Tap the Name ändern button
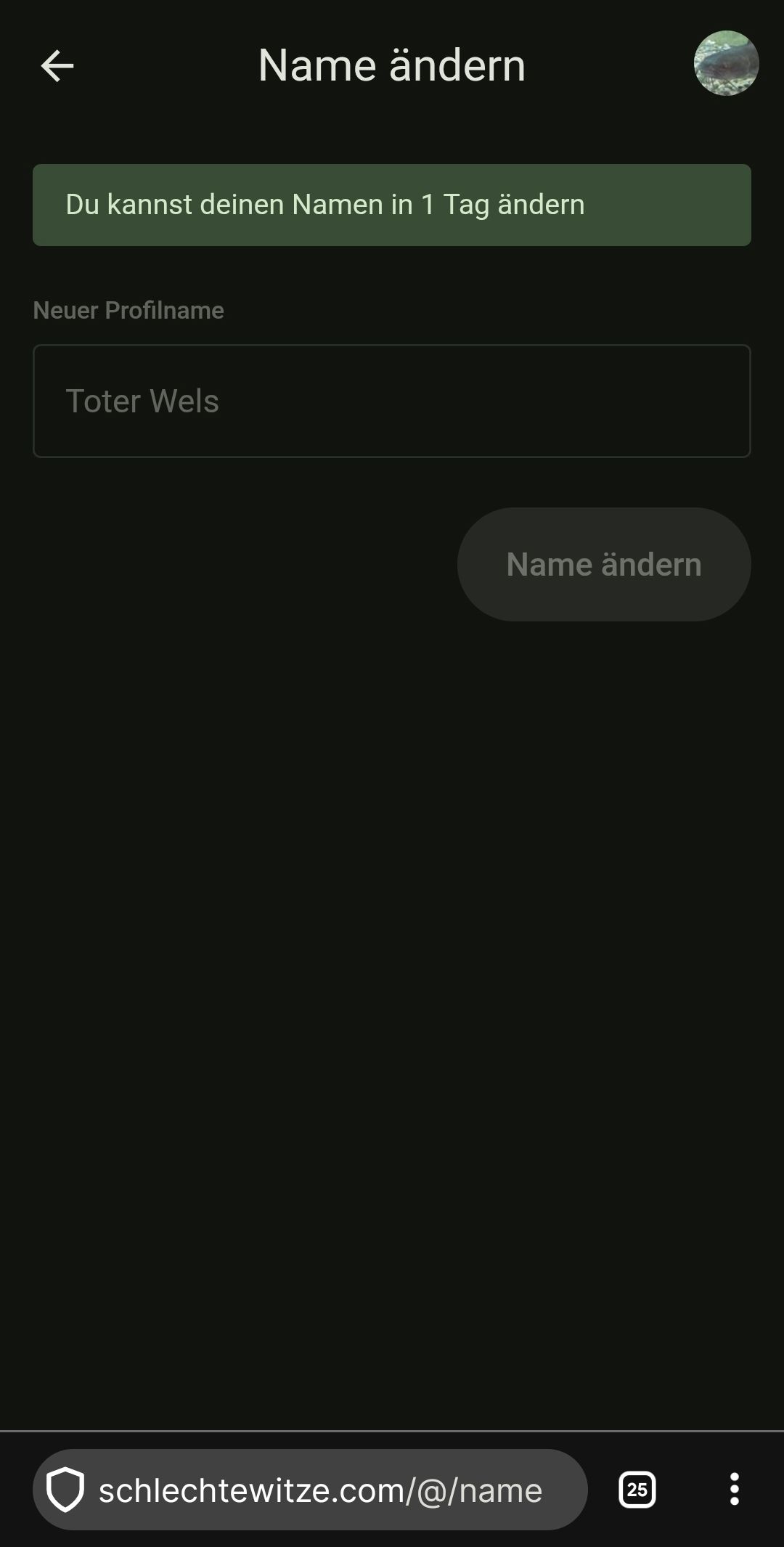Image resolution: width=784 pixels, height=1547 pixels. [x=604, y=564]
